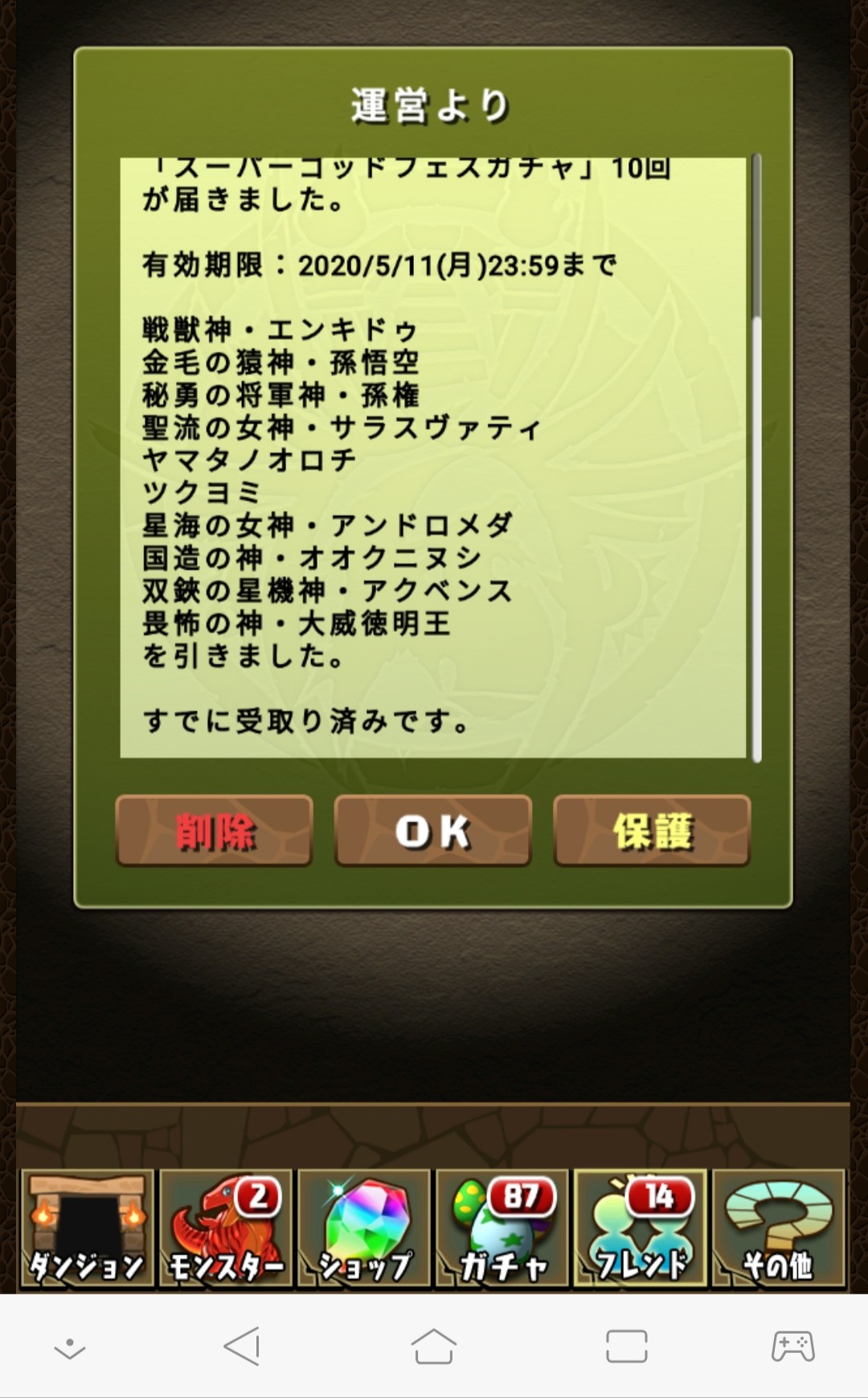Image resolution: width=868 pixels, height=1398 pixels.
Task: Open the フレンド friends tab
Action: (x=641, y=1228)
